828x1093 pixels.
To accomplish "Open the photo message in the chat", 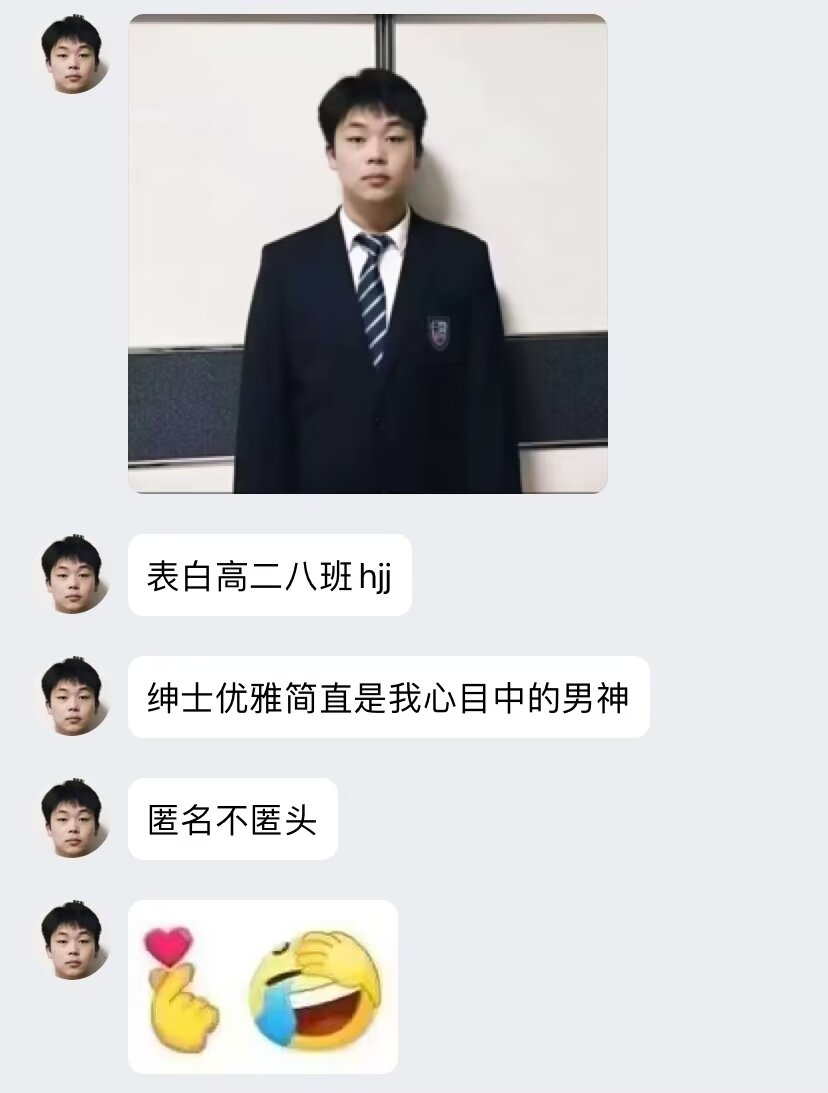I will (367, 254).
